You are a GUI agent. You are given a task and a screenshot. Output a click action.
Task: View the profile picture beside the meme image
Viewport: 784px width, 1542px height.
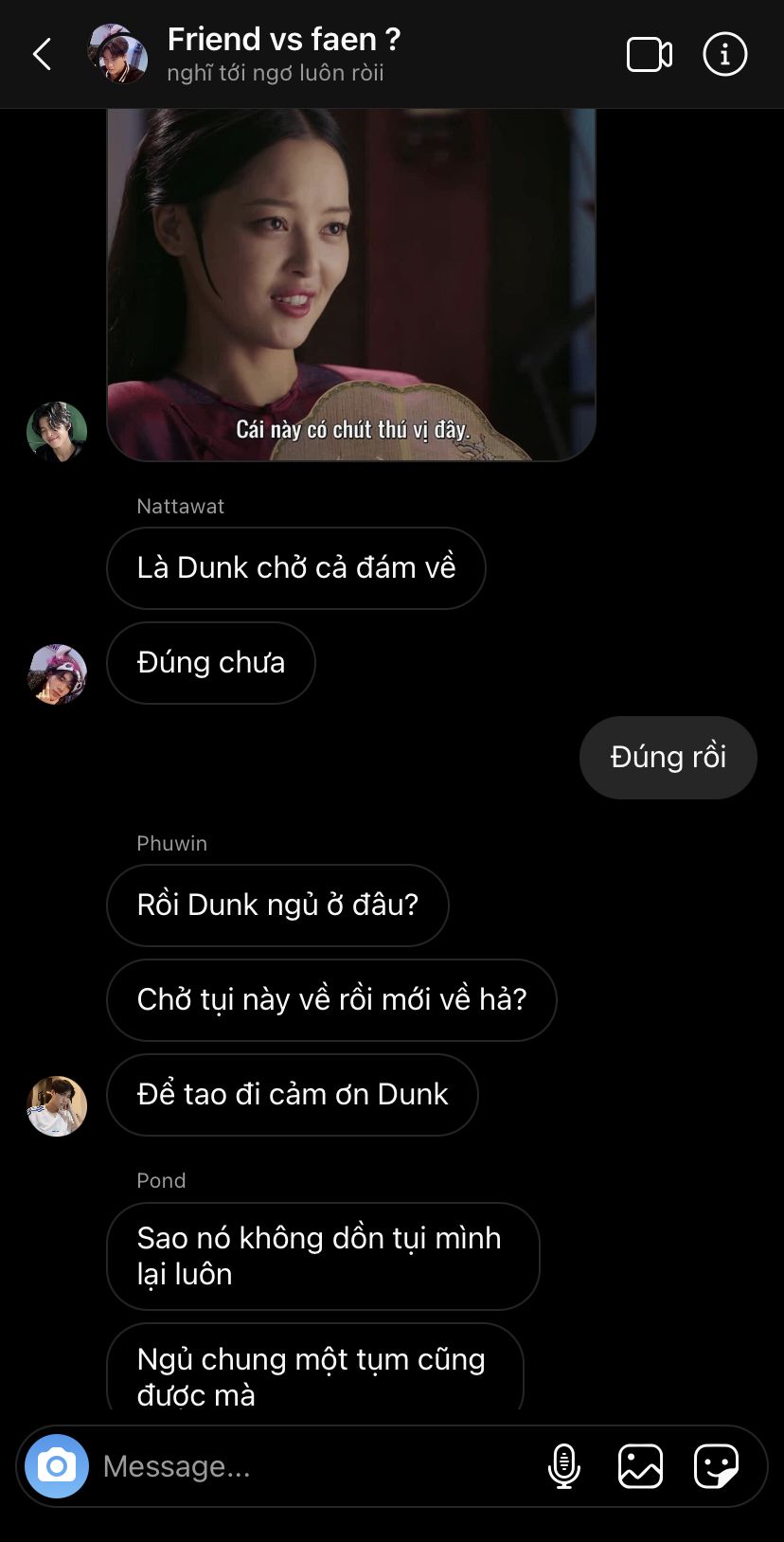point(57,432)
